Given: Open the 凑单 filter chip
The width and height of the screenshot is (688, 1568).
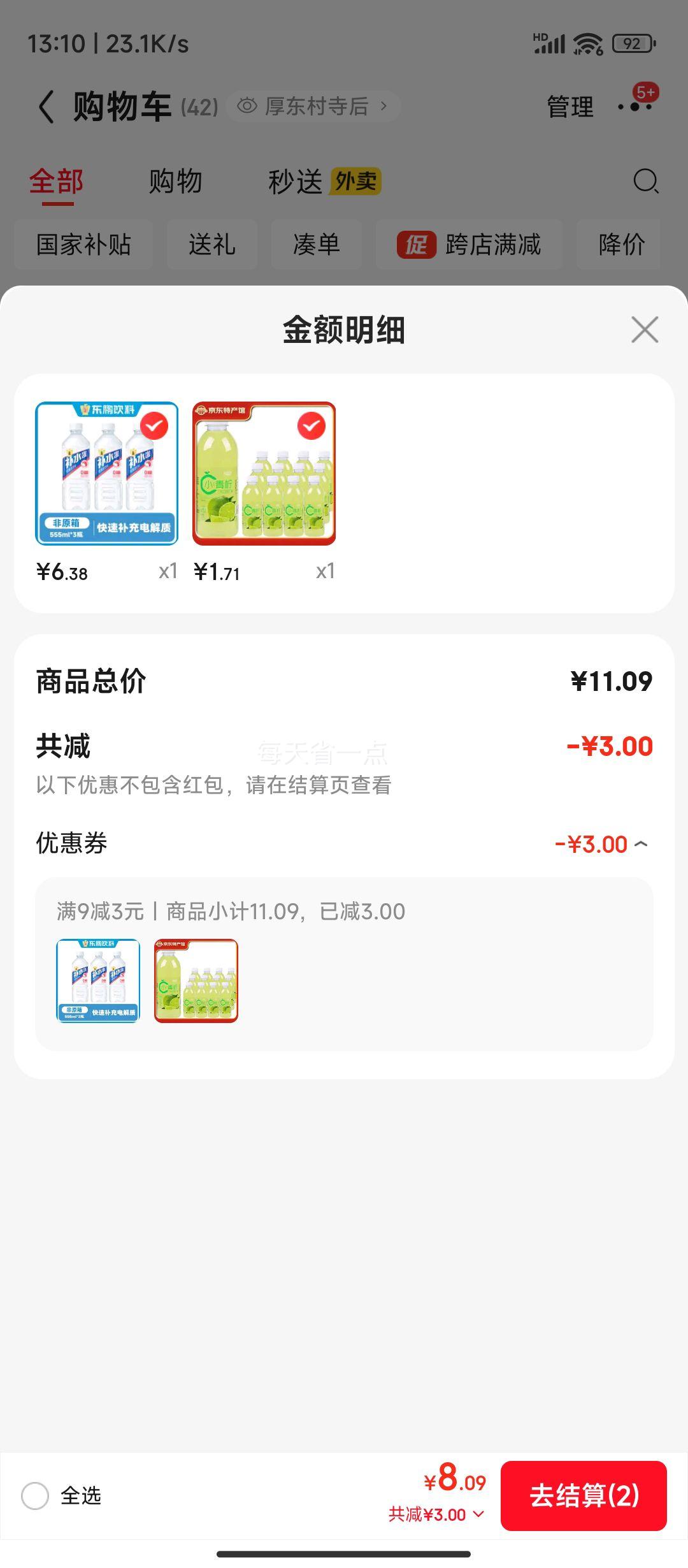Looking at the screenshot, I should (316, 244).
